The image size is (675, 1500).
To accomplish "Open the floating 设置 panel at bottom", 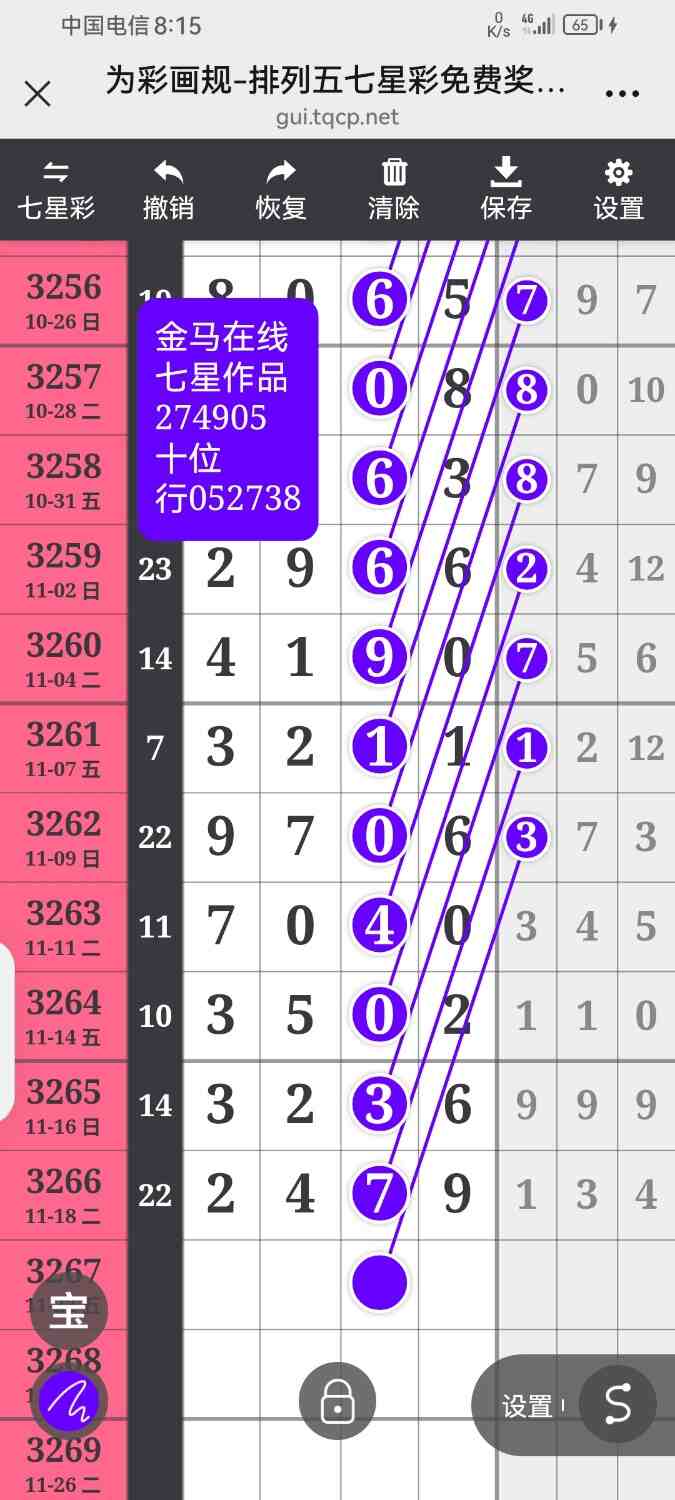I will pyautogui.click(x=527, y=1407).
